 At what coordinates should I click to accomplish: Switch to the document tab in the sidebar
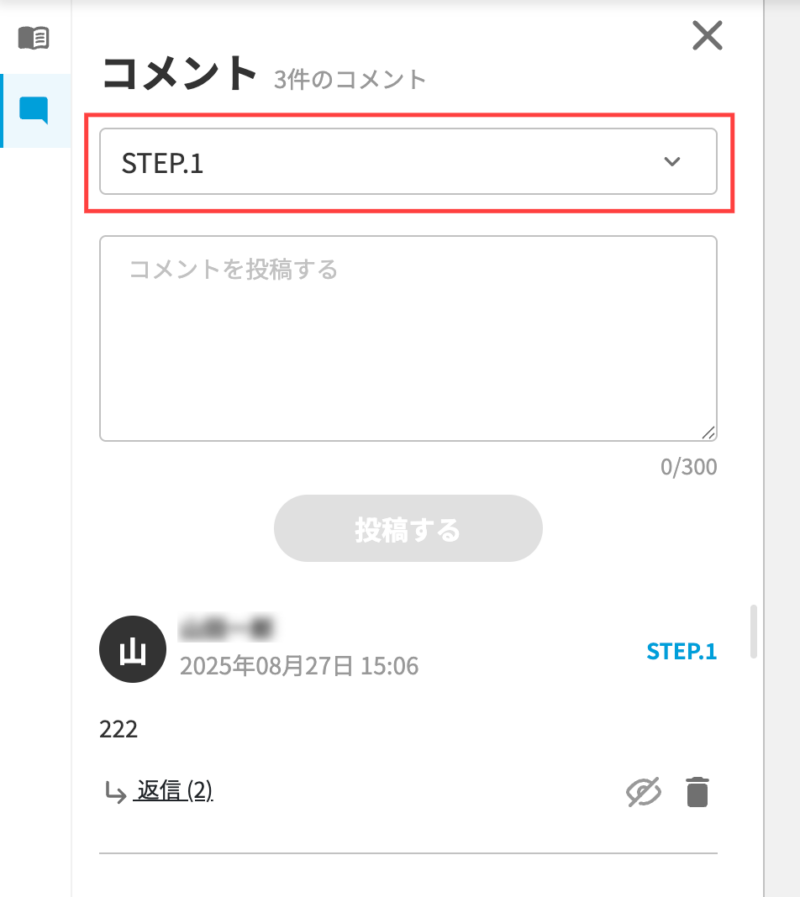(x=35, y=36)
